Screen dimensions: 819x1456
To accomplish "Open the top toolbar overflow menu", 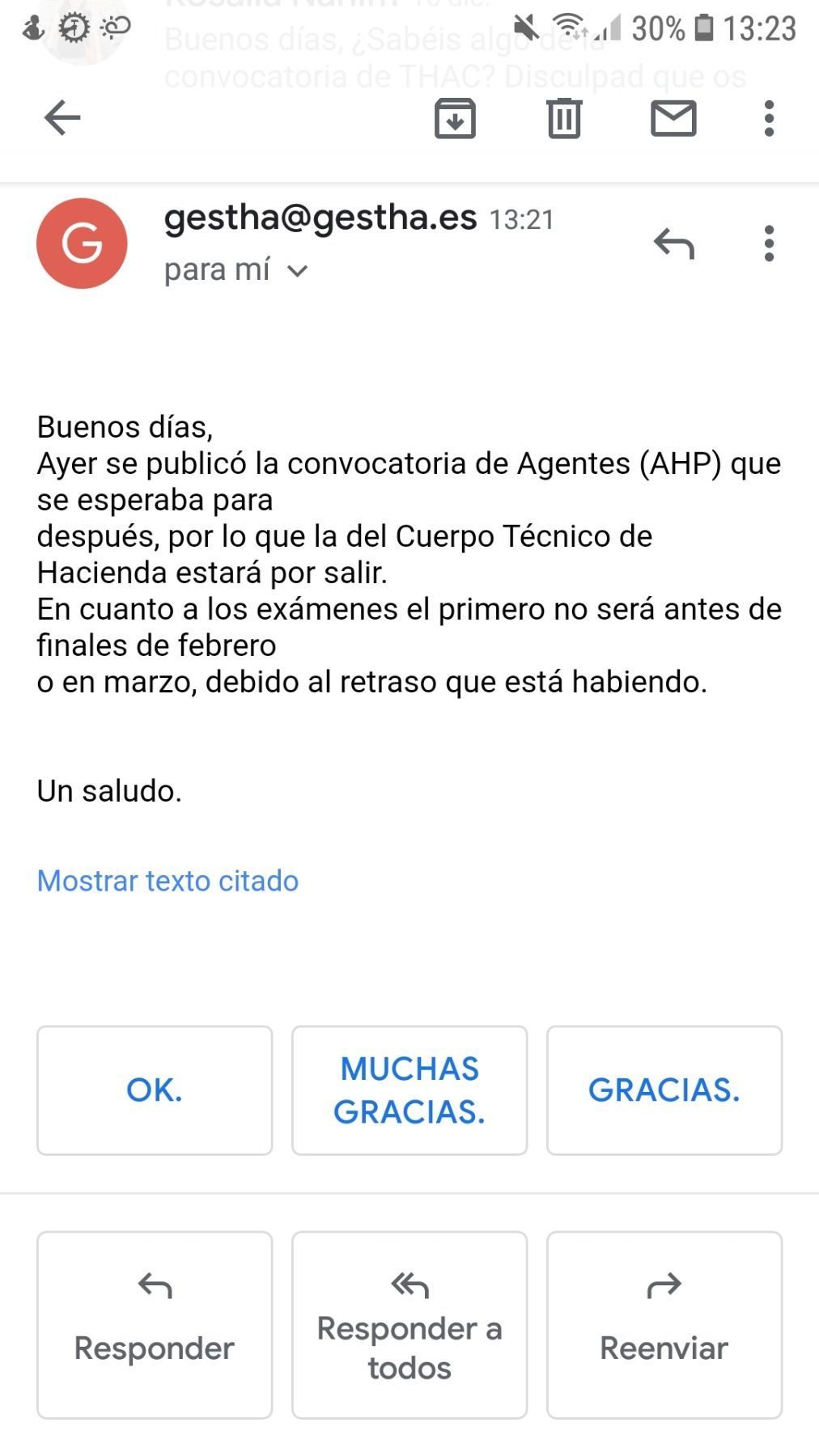I will click(769, 118).
